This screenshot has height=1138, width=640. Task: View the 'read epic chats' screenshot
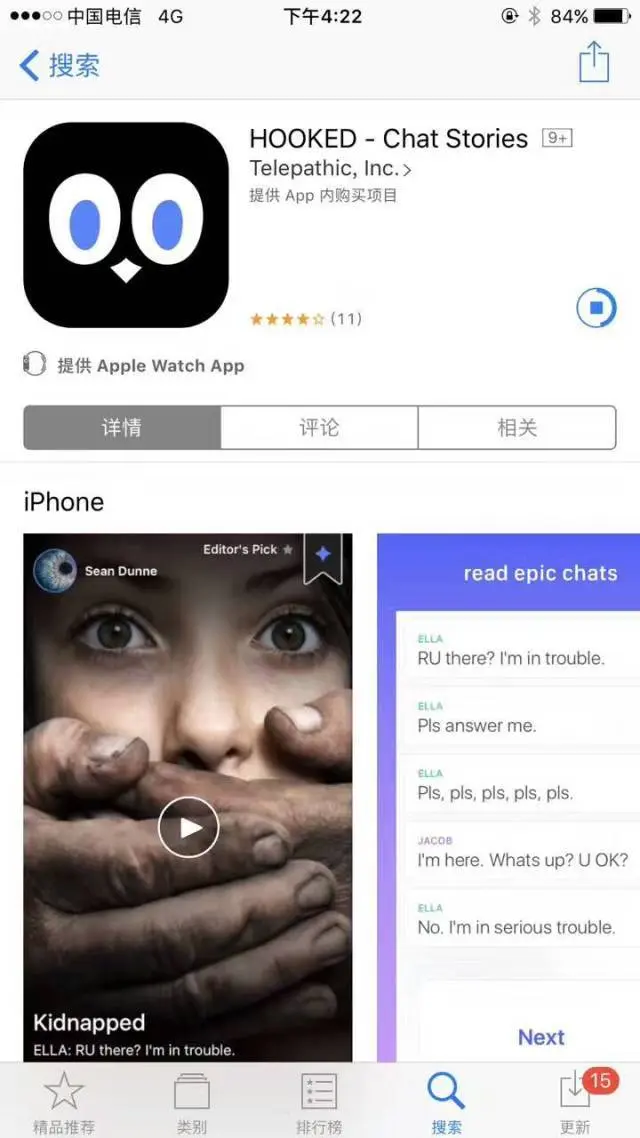point(510,800)
